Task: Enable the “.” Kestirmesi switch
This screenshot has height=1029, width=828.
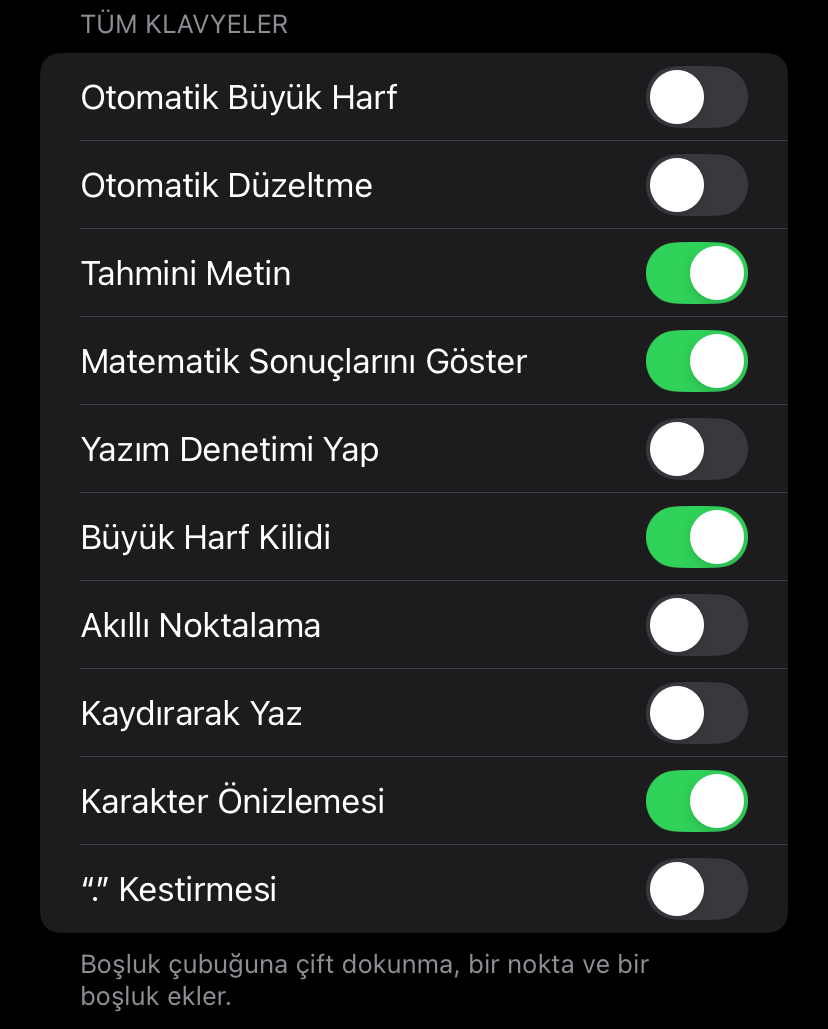Action: click(697, 889)
